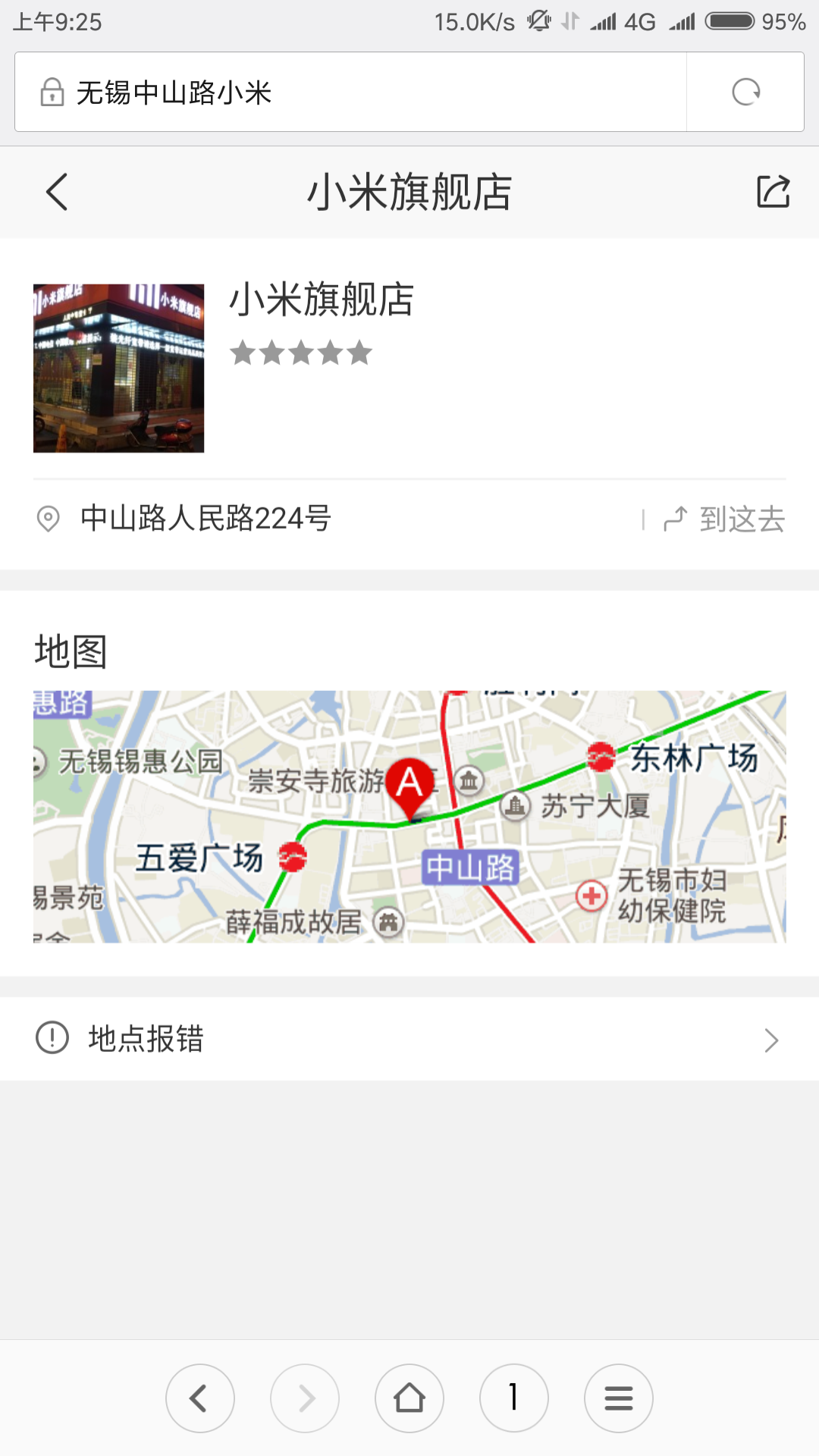Viewport: 819px width, 1456px height.
Task: Open 地点报错 to report a location error
Action: pos(409,1039)
